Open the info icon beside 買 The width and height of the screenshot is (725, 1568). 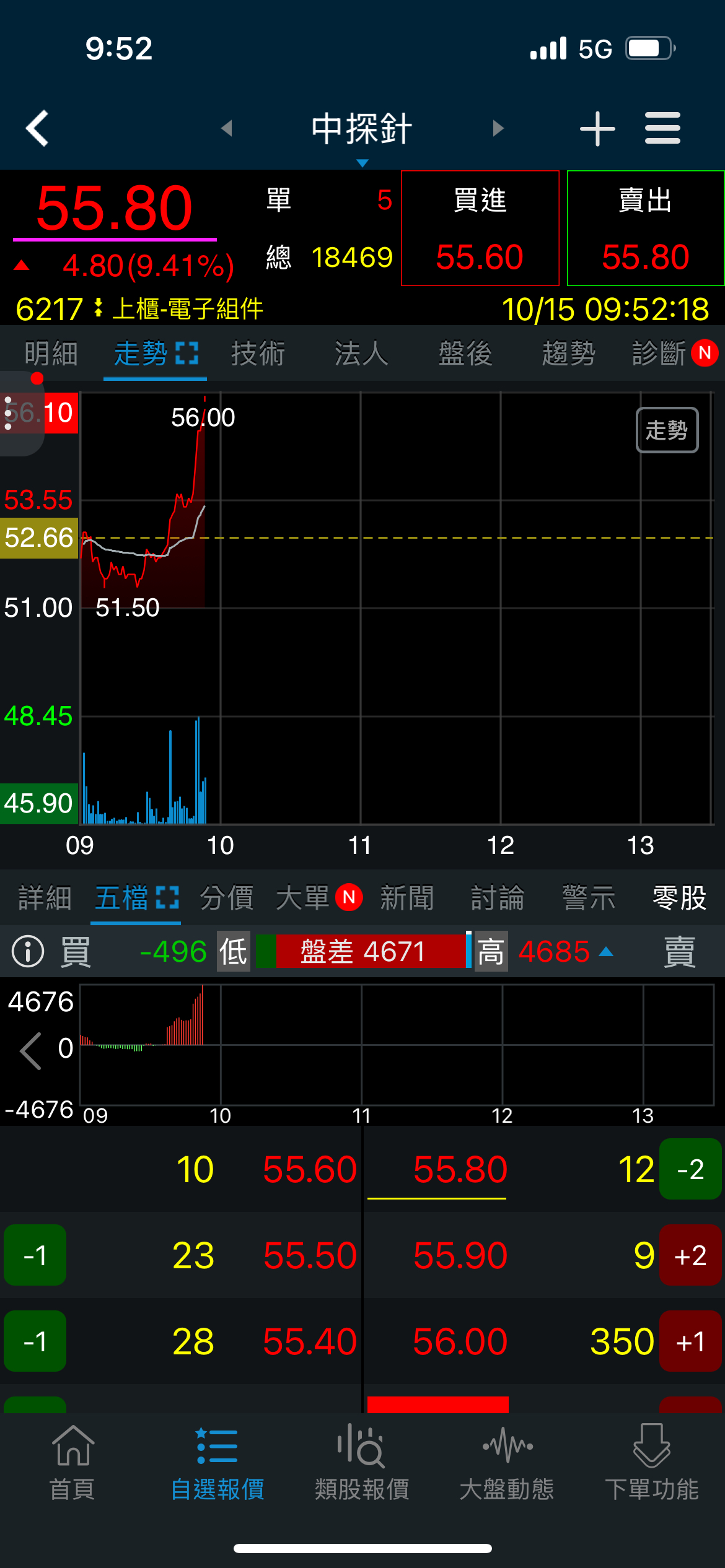click(28, 951)
